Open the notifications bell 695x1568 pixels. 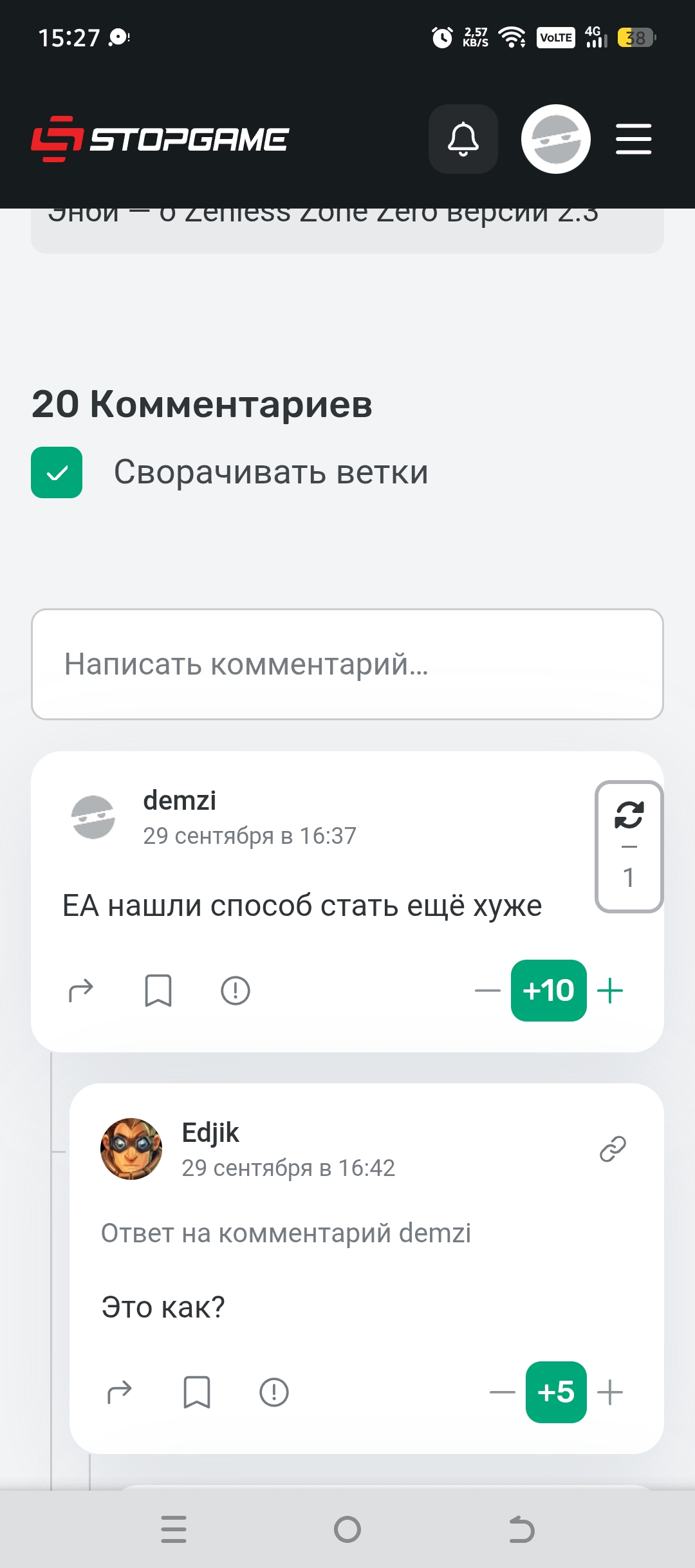click(x=463, y=139)
